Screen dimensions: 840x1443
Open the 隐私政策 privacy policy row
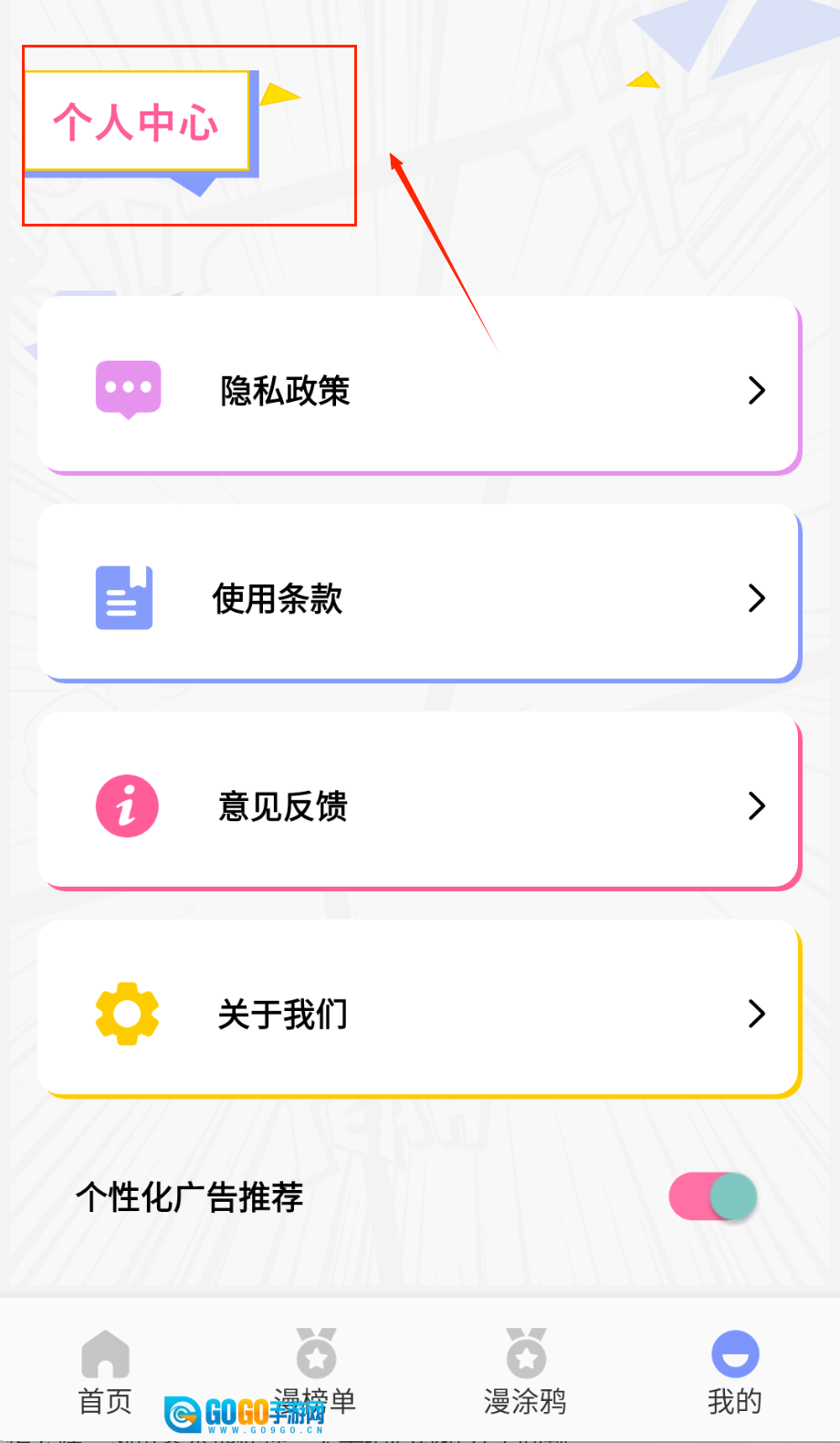pyautogui.click(x=419, y=389)
